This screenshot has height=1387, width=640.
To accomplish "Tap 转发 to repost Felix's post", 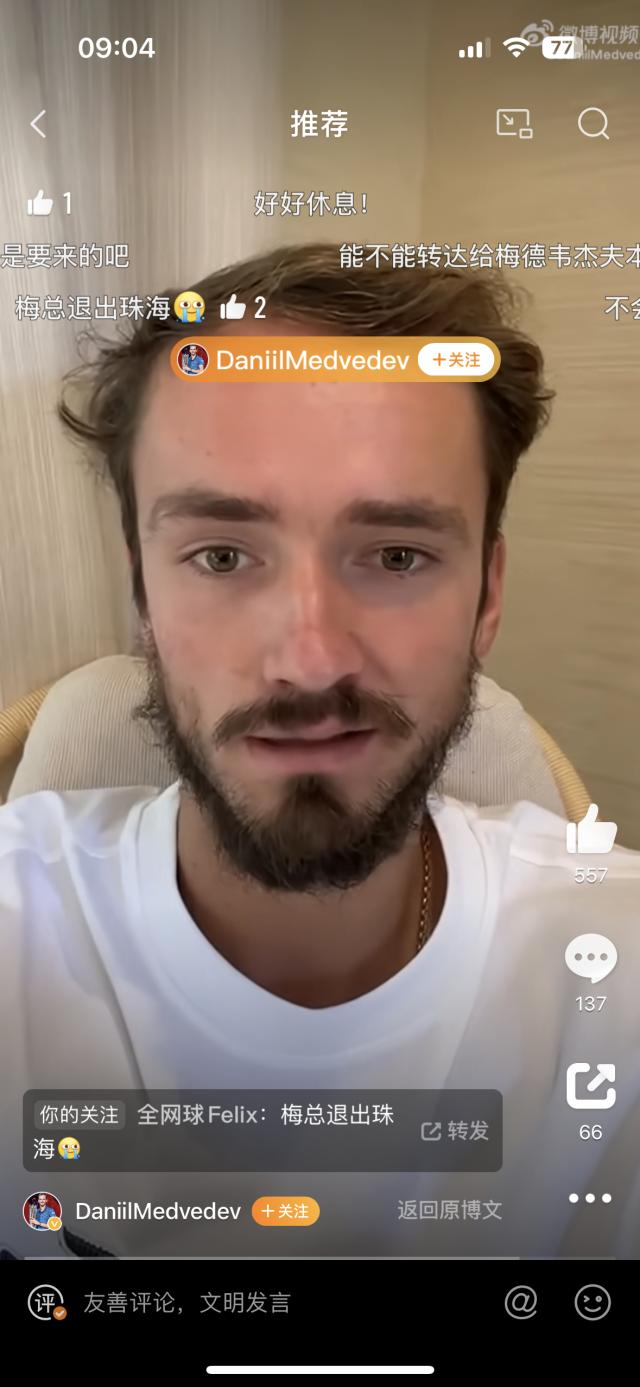I will click(x=456, y=1130).
